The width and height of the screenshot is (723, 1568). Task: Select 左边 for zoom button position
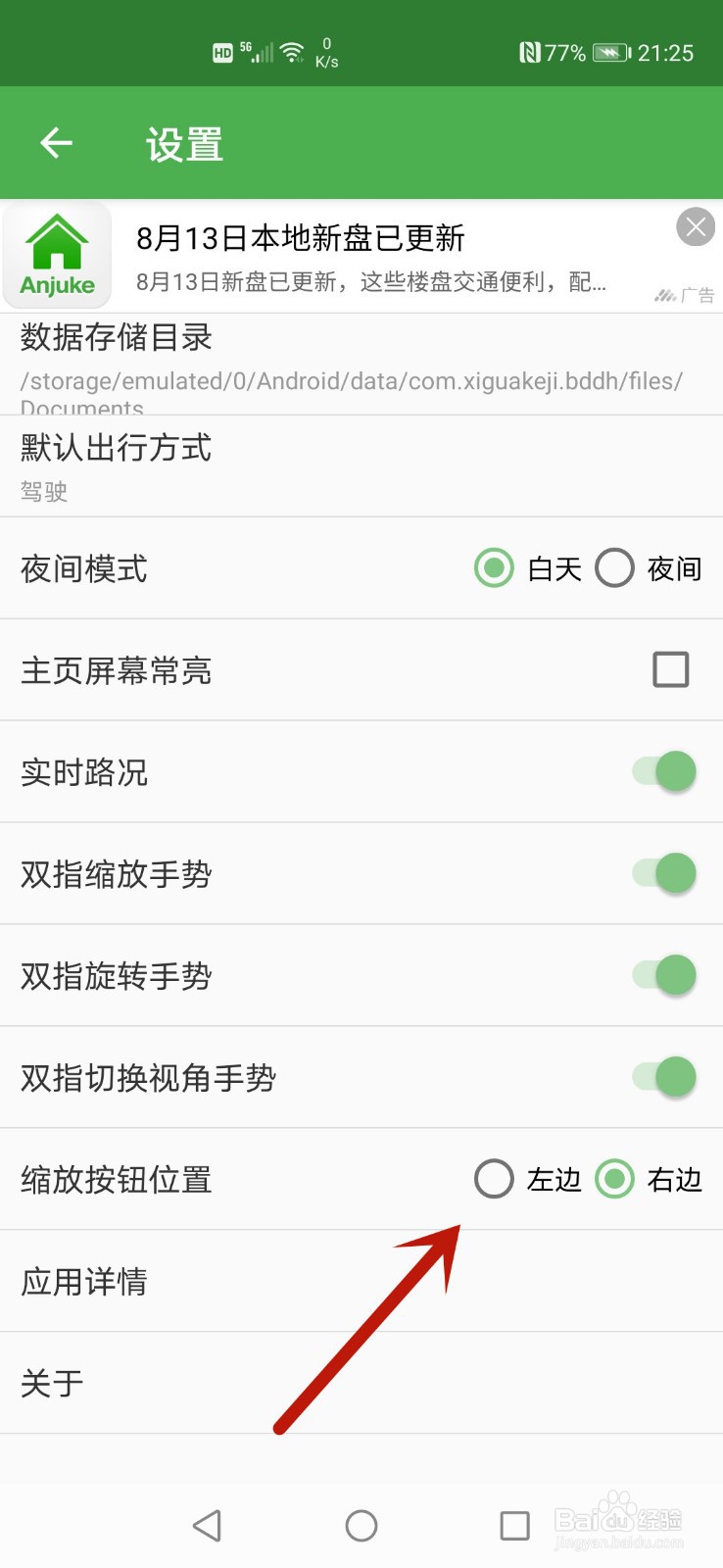pyautogui.click(x=494, y=1180)
